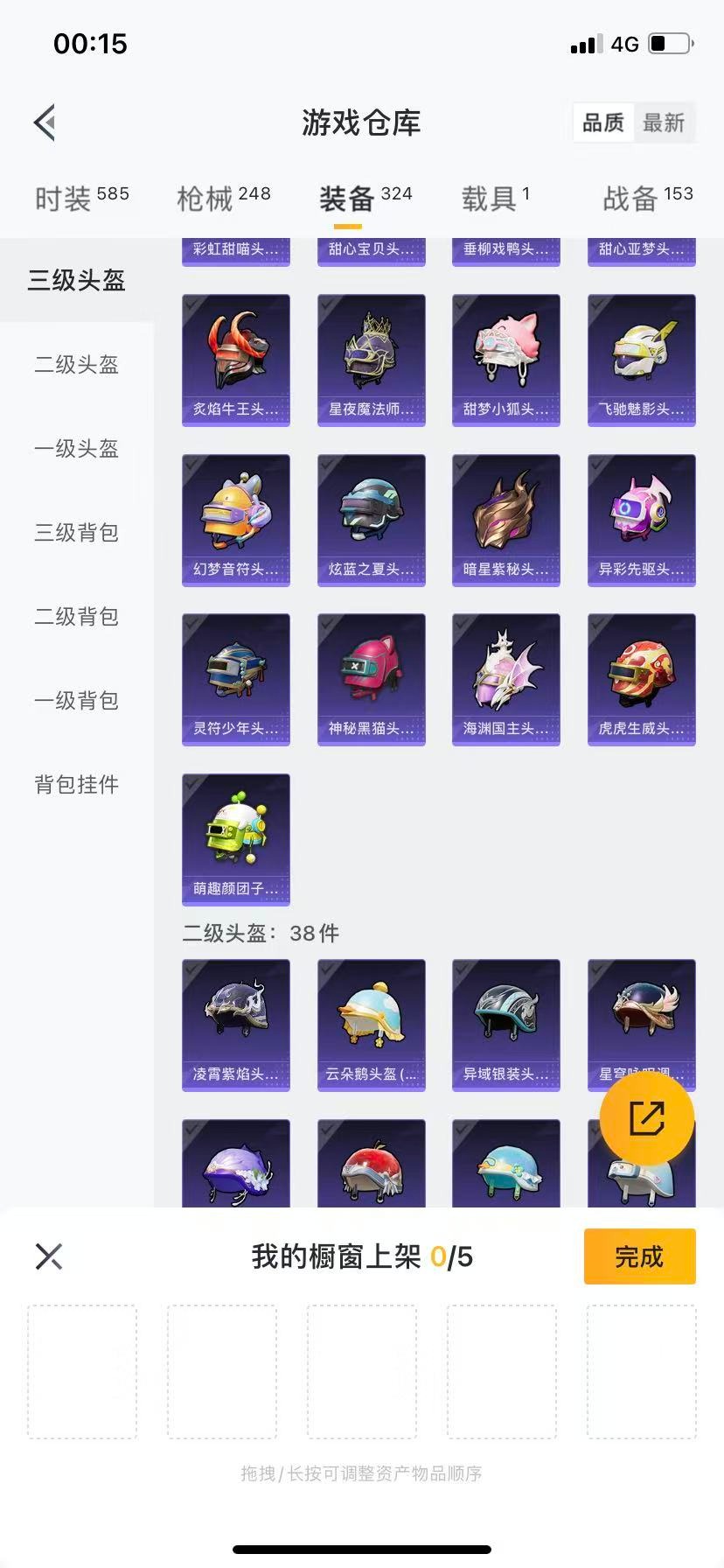Screen dimensions: 724x1568
Task: Show the 一级背包 category
Action: [x=77, y=700]
